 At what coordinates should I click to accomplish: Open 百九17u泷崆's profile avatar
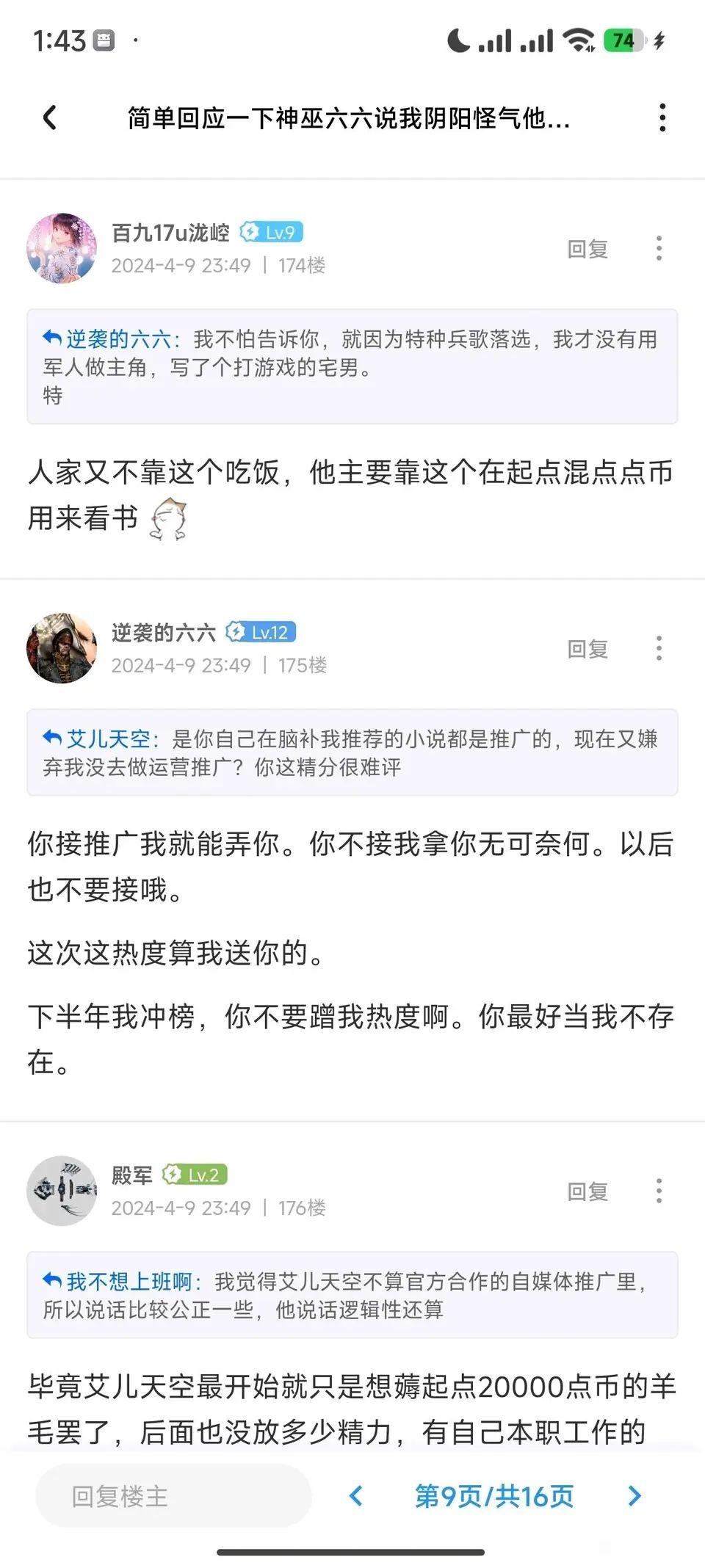(62, 248)
